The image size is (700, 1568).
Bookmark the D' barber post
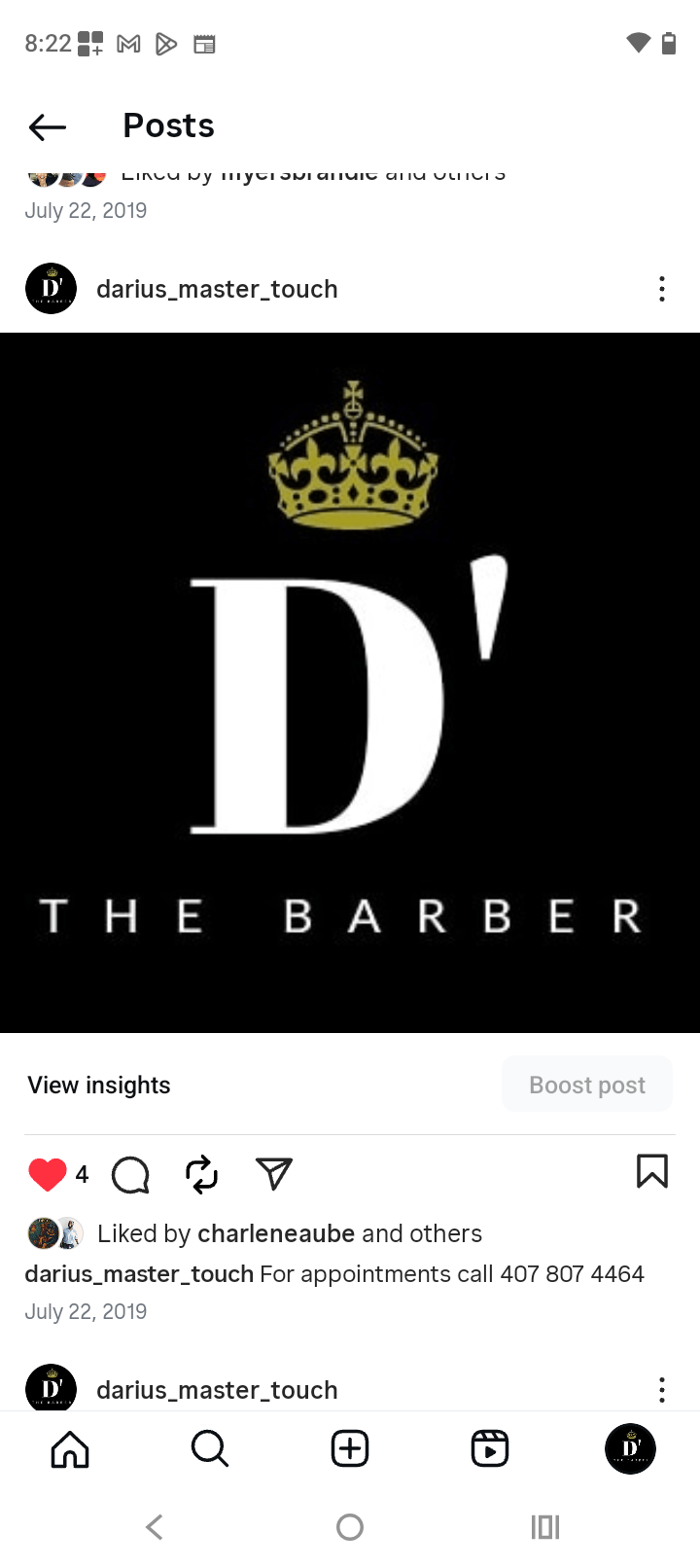(651, 1171)
